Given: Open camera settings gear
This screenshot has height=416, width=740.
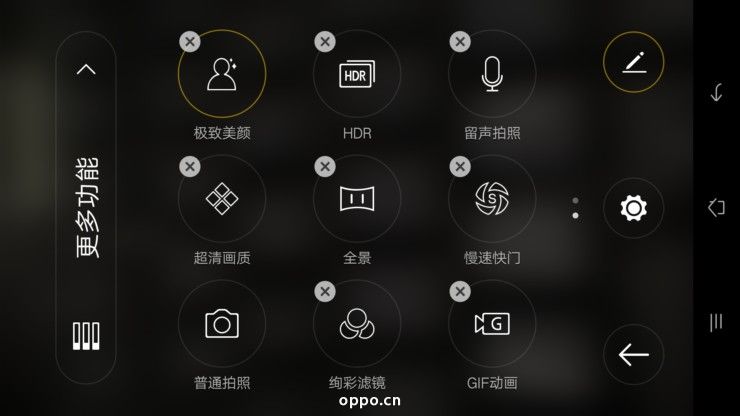Looking at the screenshot, I should [633, 208].
